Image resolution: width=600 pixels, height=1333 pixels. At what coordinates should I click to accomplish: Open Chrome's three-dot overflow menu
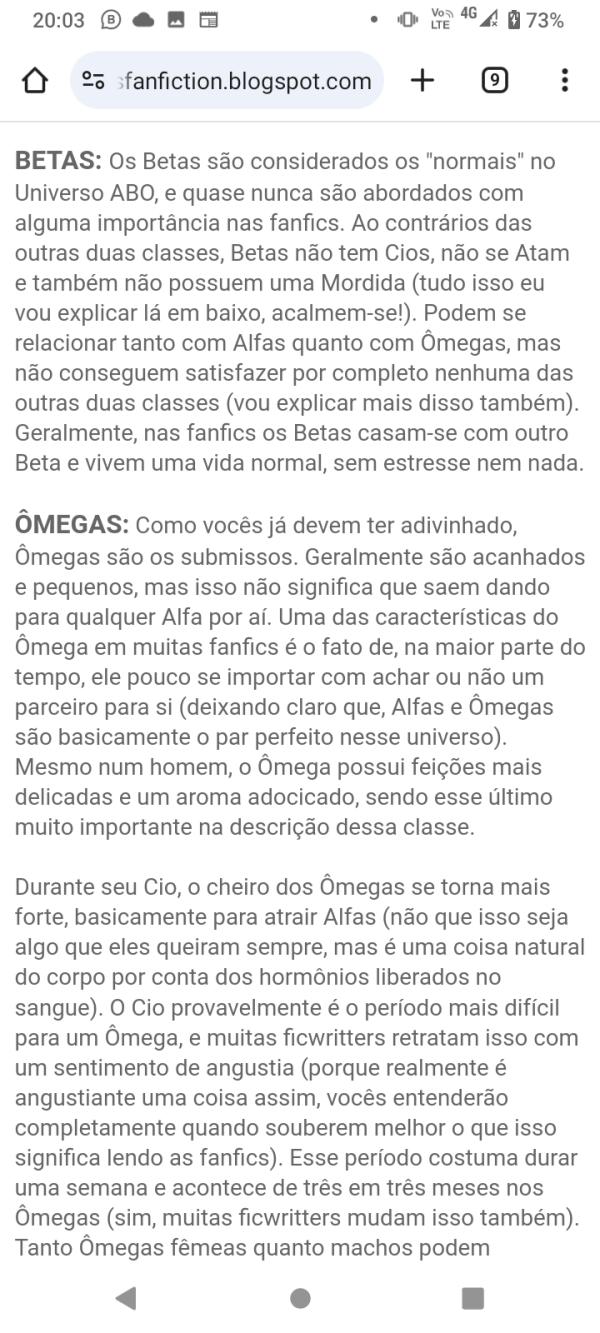click(565, 81)
